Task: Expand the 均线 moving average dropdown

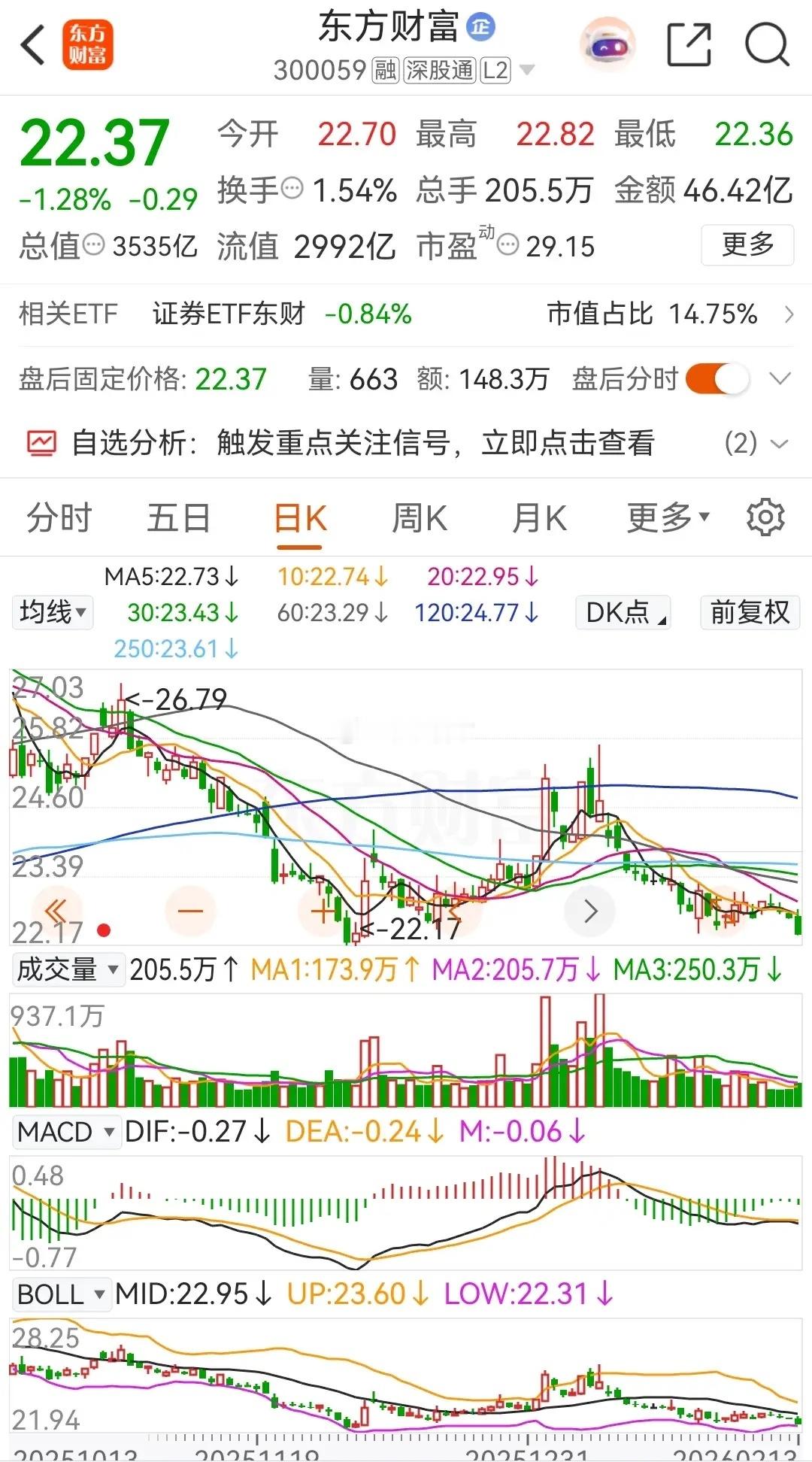Action: [x=52, y=613]
